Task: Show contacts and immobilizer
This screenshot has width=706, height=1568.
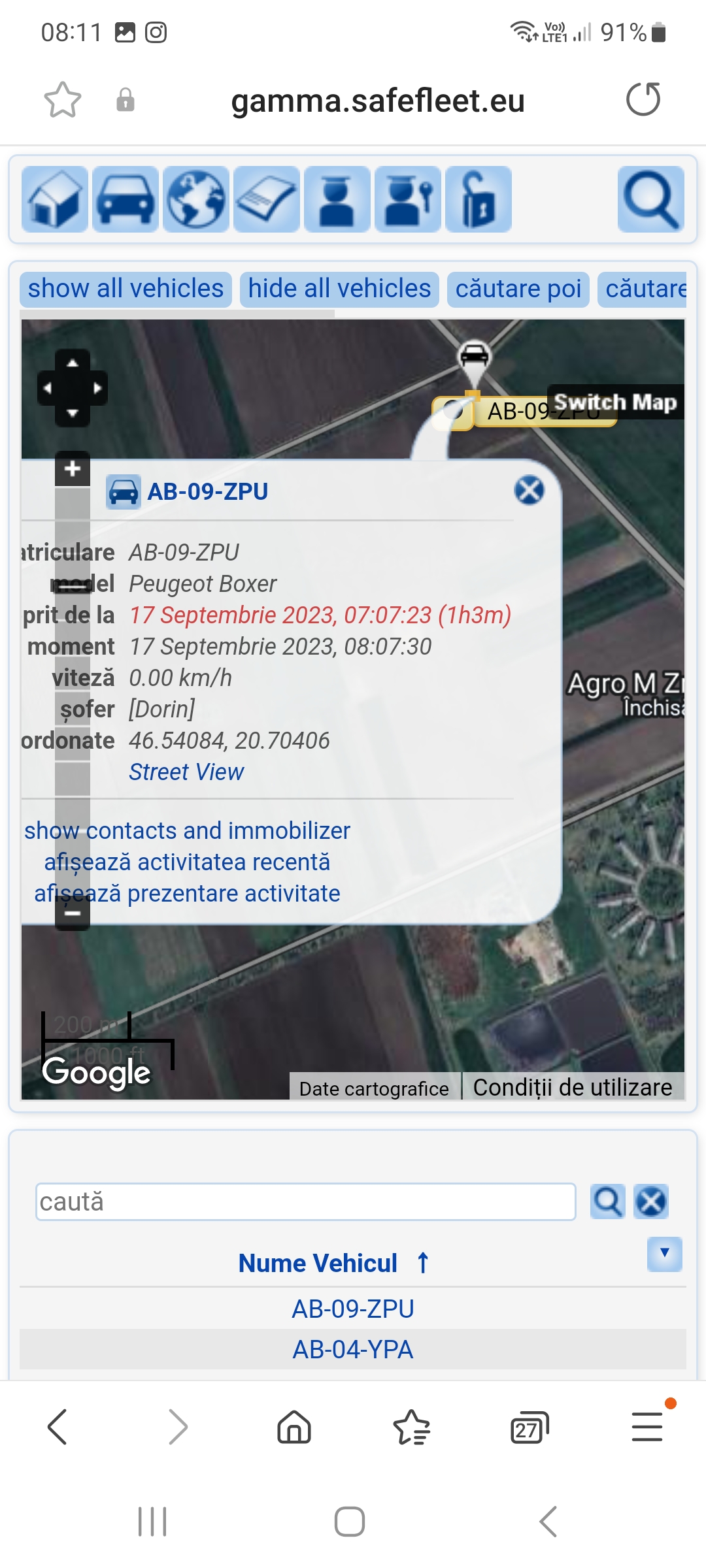Action: (x=187, y=830)
